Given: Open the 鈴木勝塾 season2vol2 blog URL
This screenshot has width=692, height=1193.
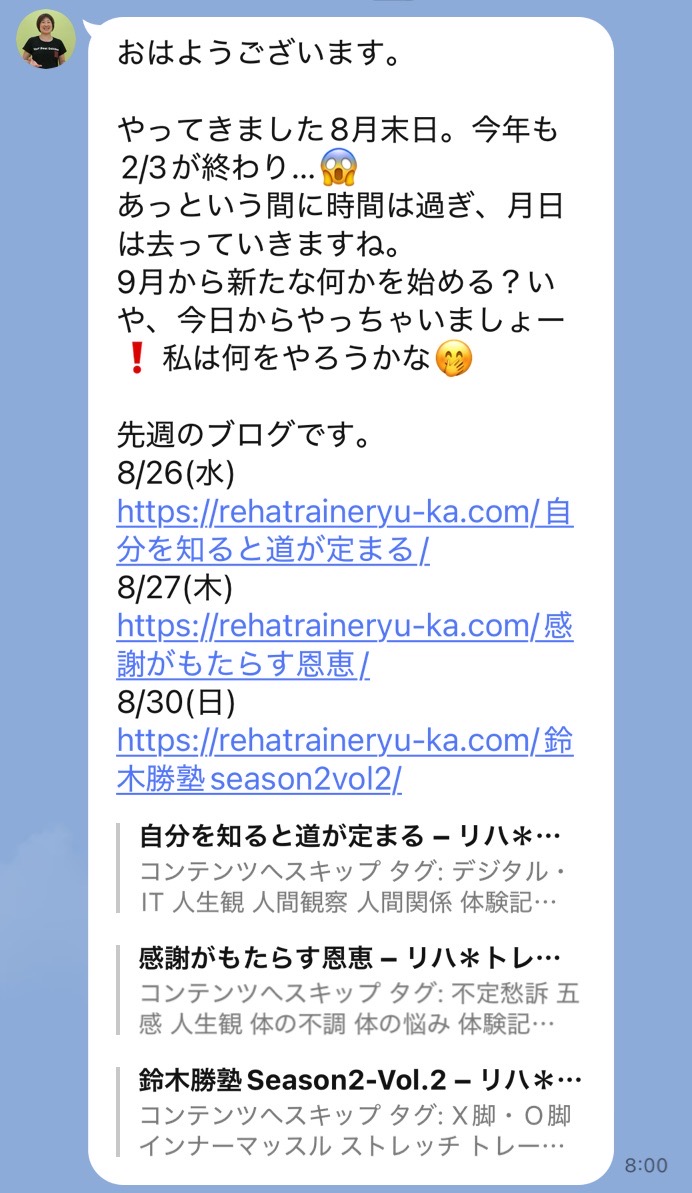Looking at the screenshot, I should tap(344, 759).
